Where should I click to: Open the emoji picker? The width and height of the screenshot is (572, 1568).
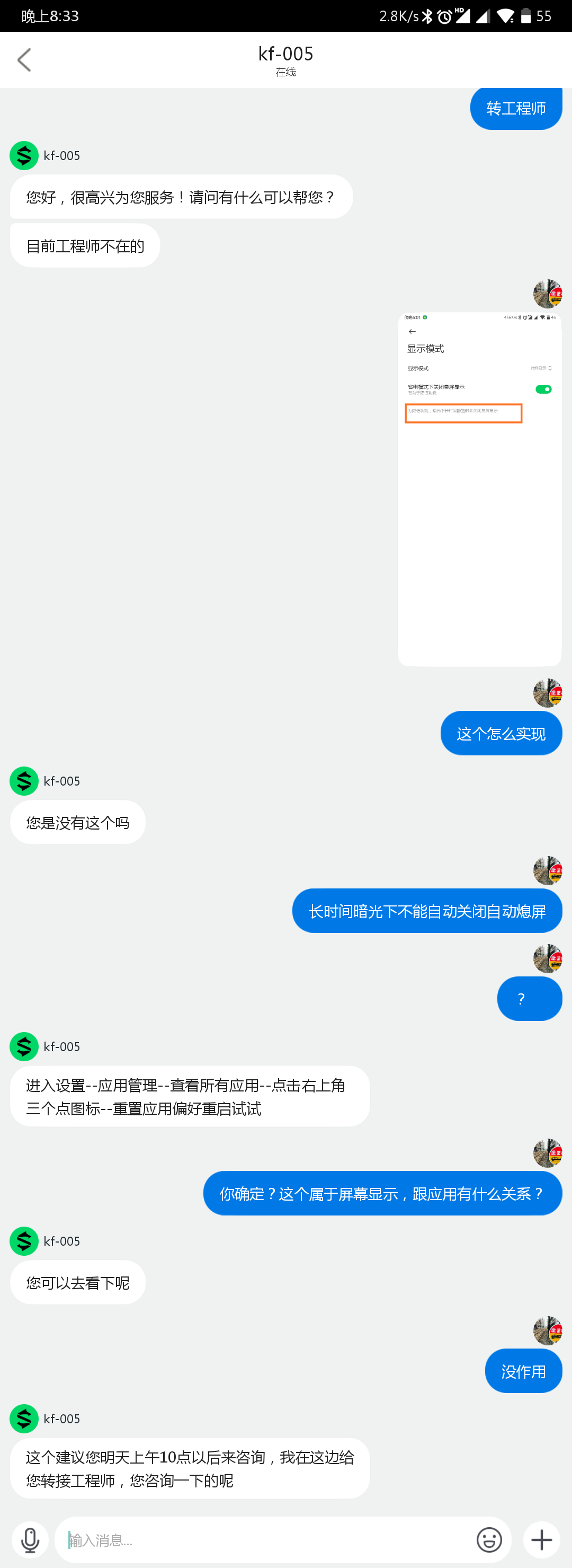click(489, 1539)
